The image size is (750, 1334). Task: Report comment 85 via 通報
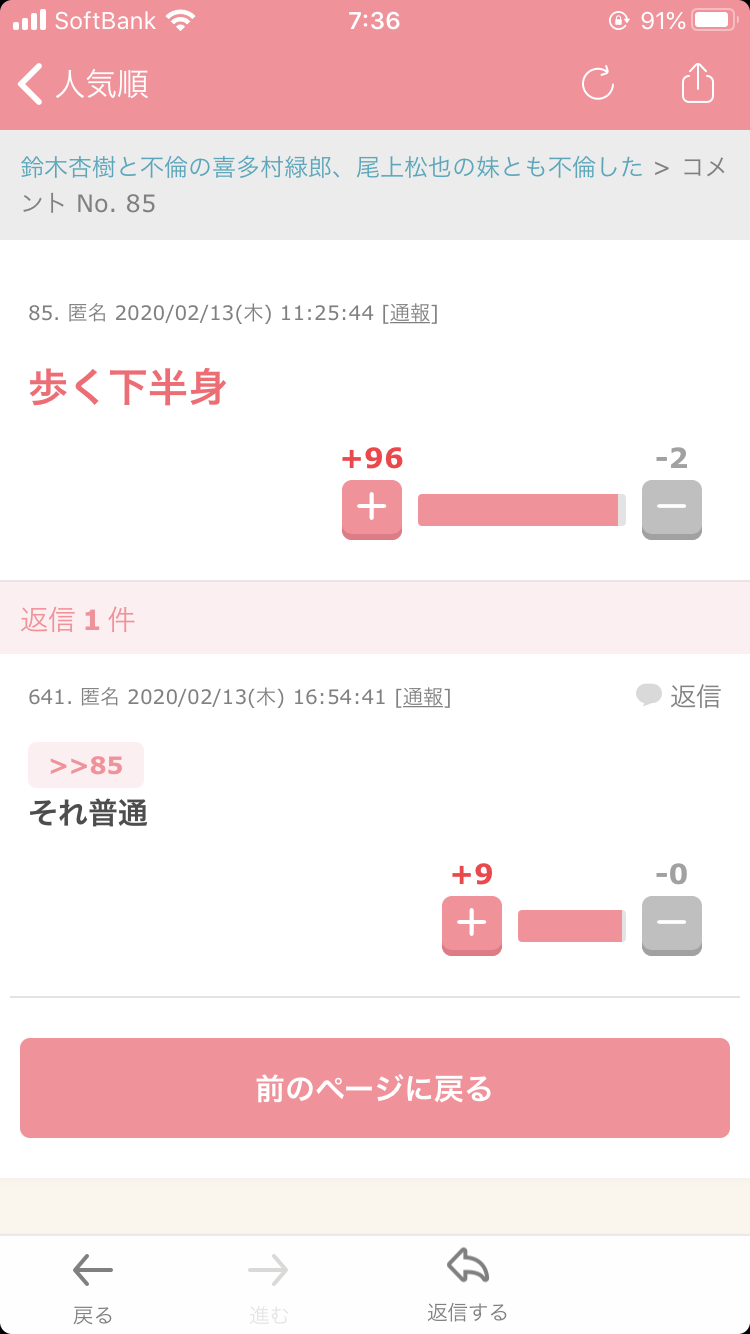click(410, 313)
